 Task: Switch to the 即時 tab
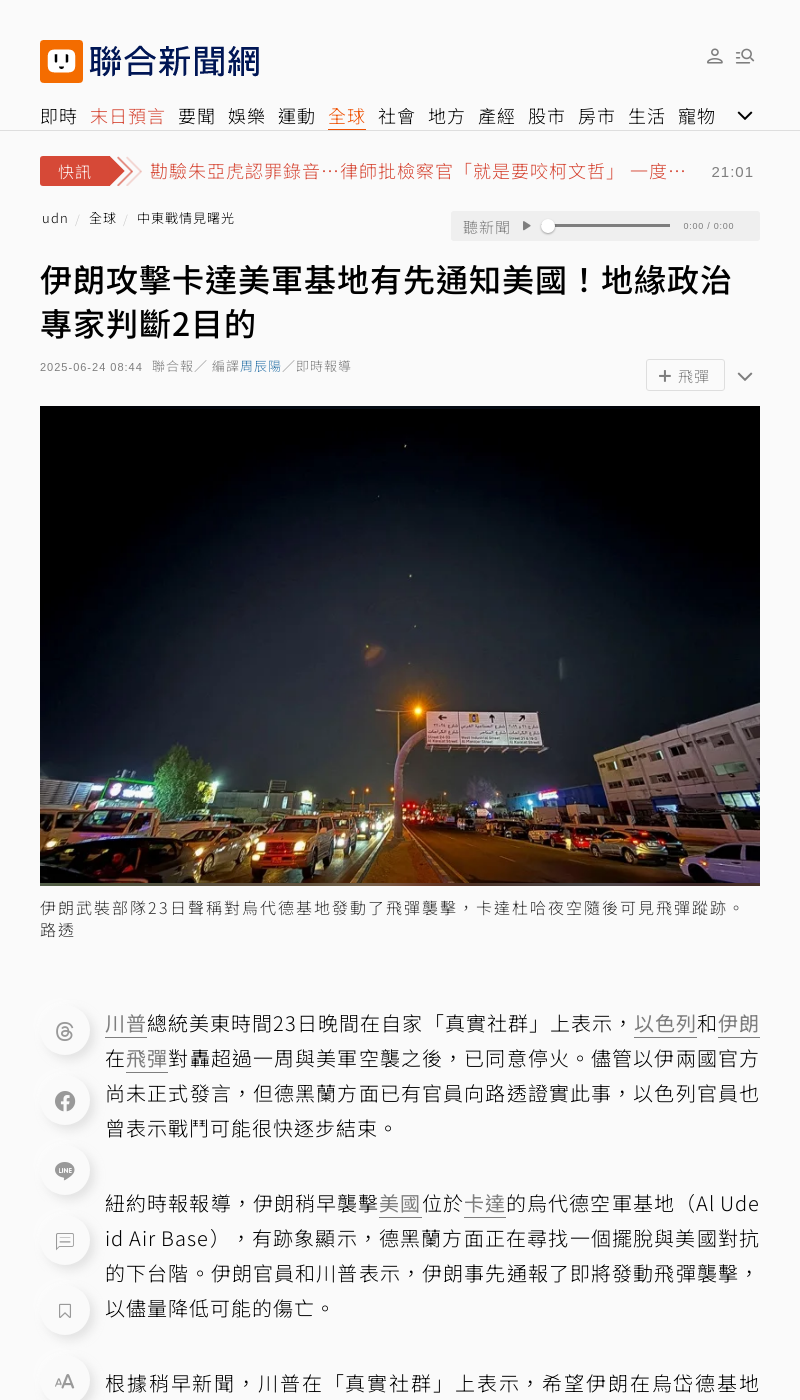coord(59,116)
